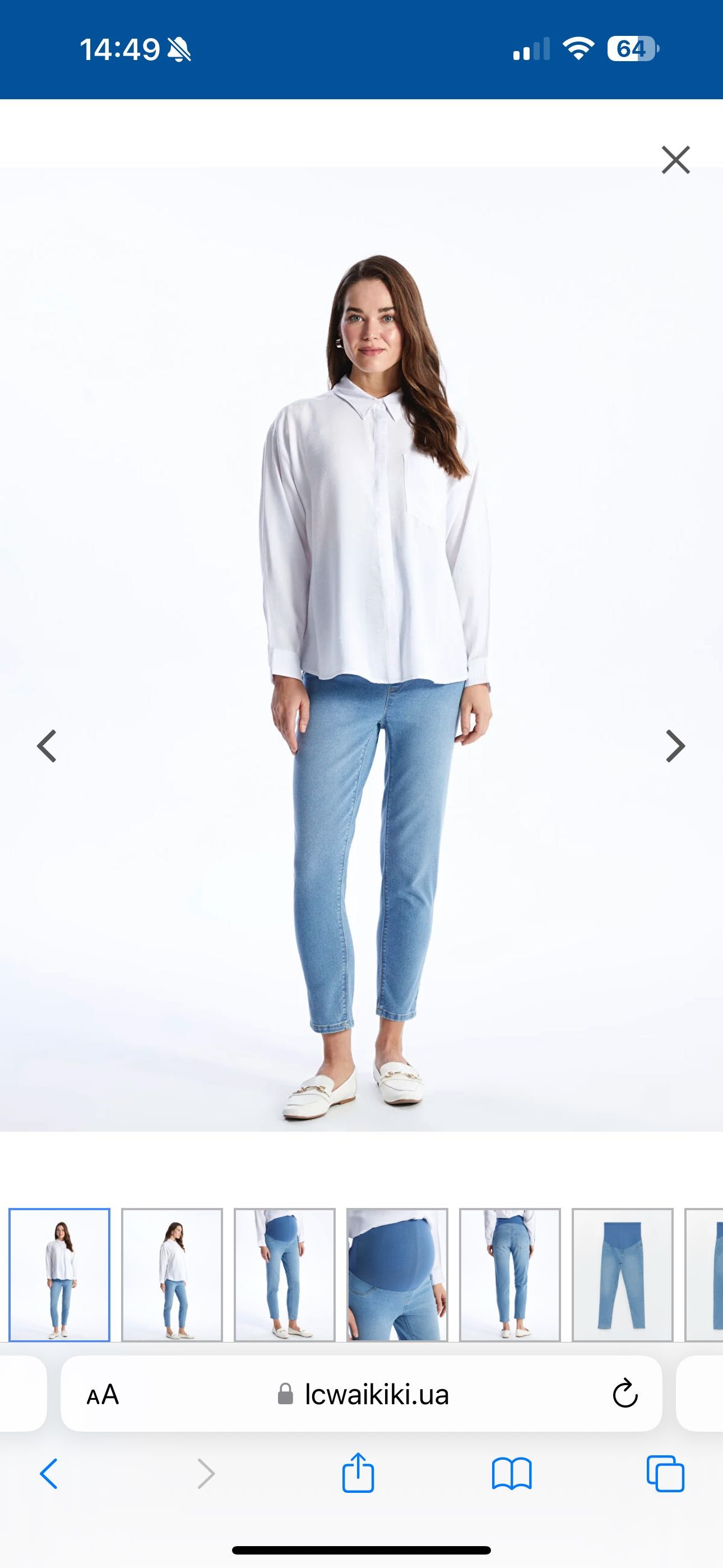Open Safari bookmarks
Viewport: 723px width, 1568px height.
click(512, 1474)
